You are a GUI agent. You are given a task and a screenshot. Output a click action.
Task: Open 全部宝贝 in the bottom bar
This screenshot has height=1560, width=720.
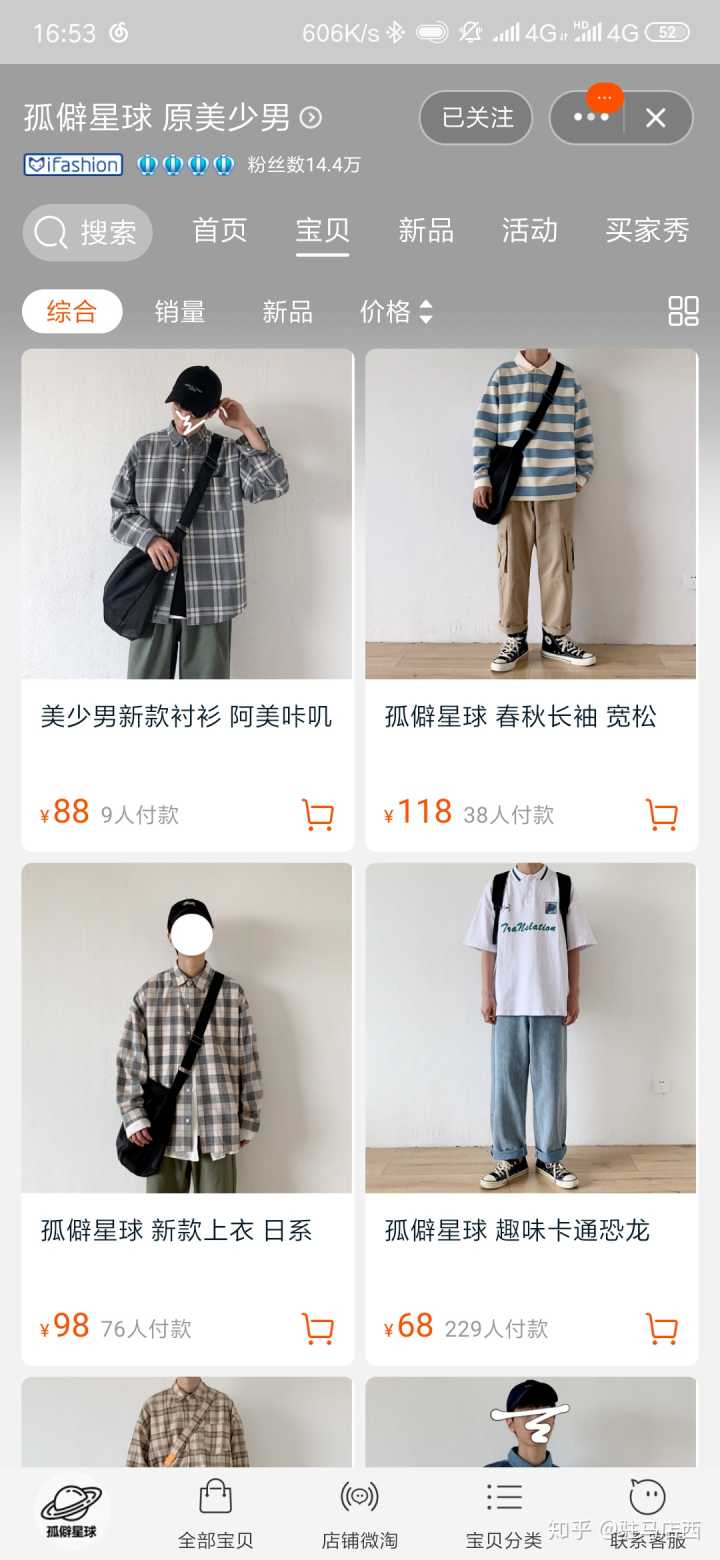pos(215,1513)
